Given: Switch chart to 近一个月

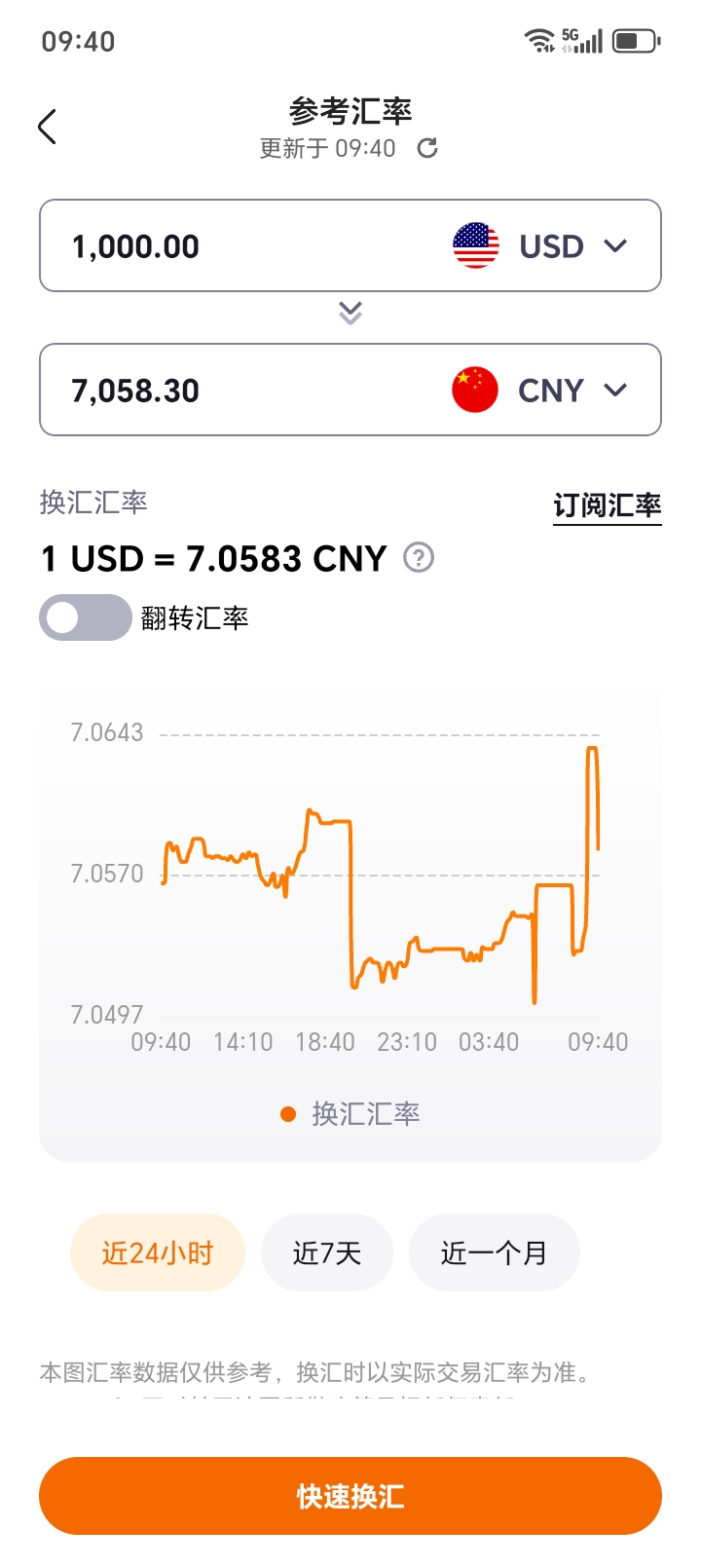Looking at the screenshot, I should [x=494, y=1252].
